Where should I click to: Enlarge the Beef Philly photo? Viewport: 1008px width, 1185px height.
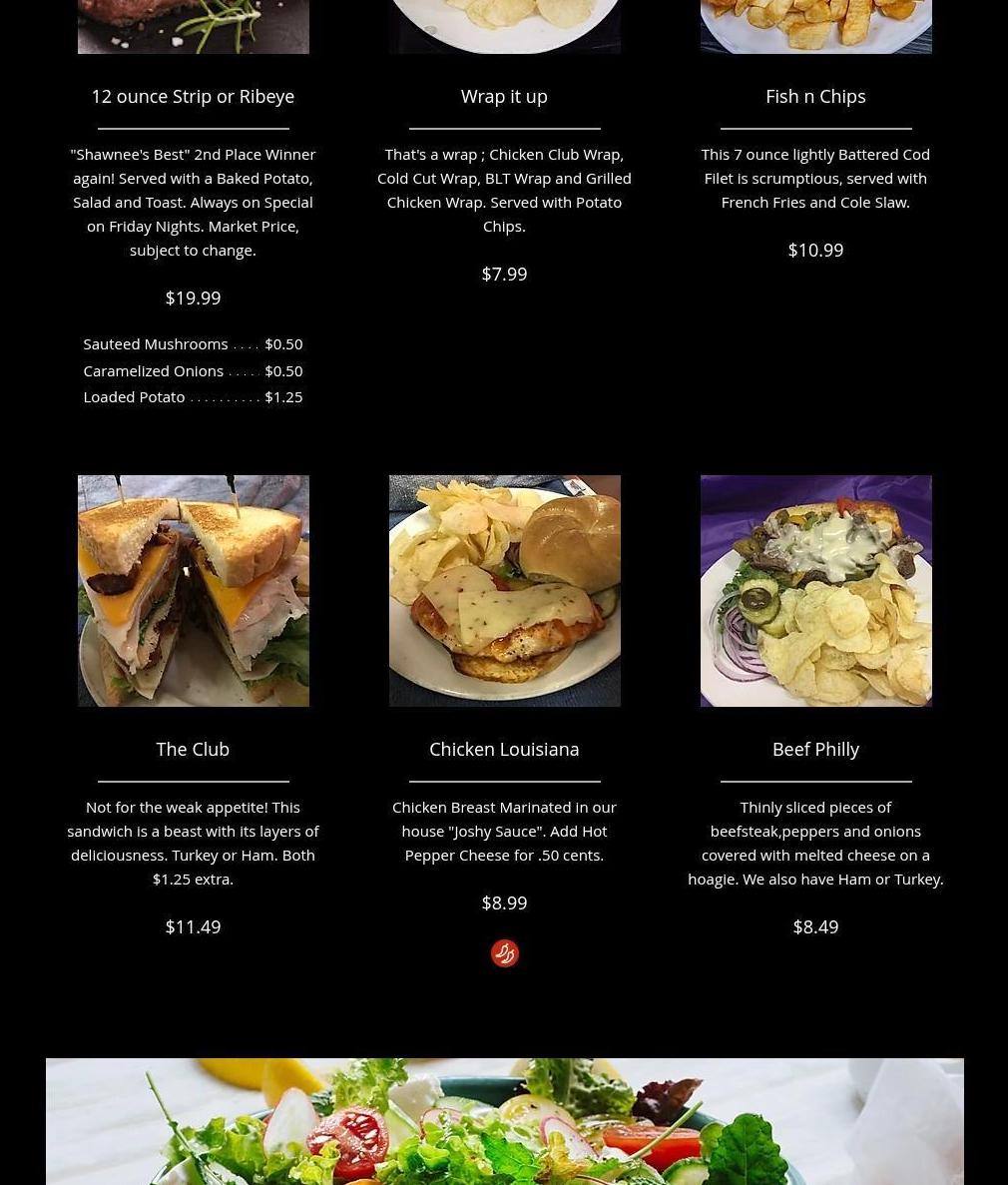coord(816,591)
